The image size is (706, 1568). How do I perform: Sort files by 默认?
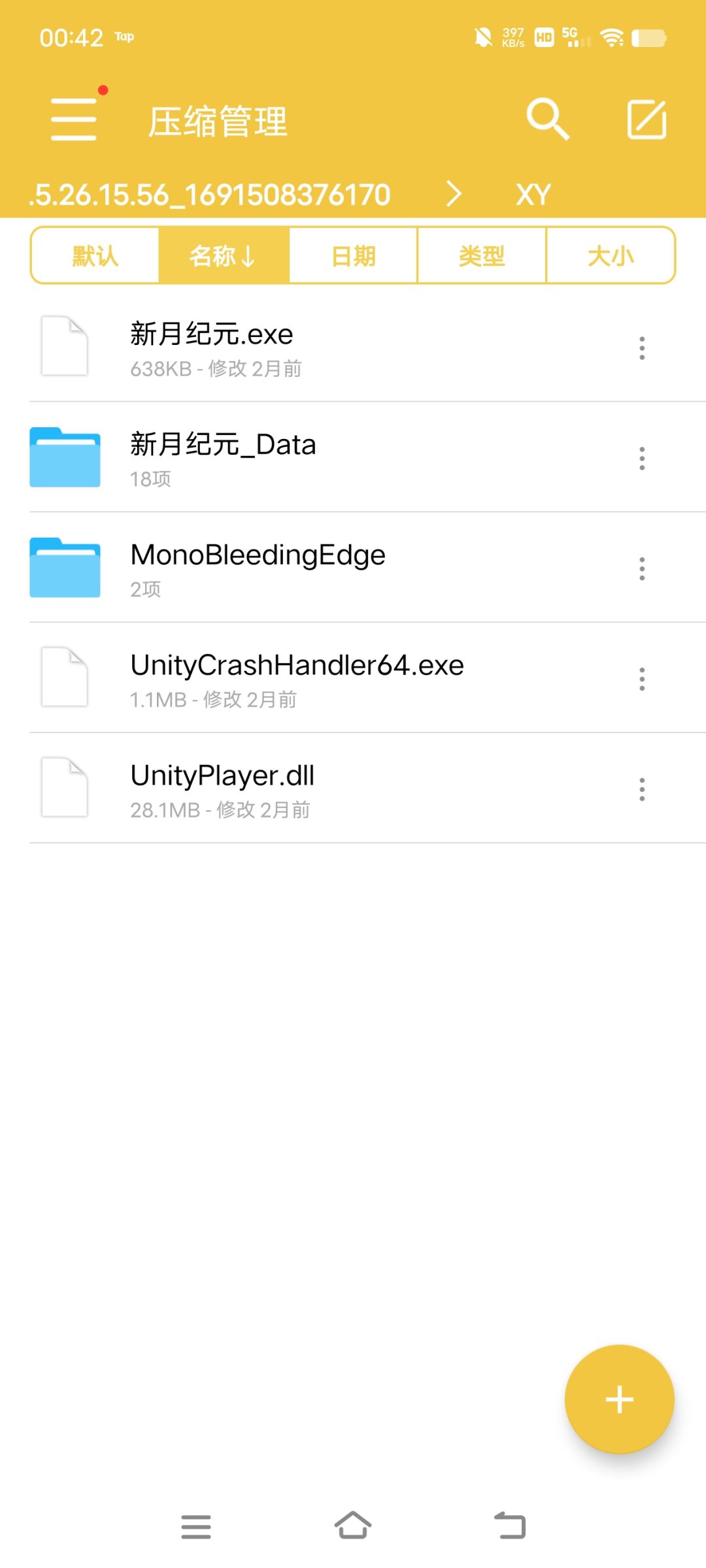(95, 255)
